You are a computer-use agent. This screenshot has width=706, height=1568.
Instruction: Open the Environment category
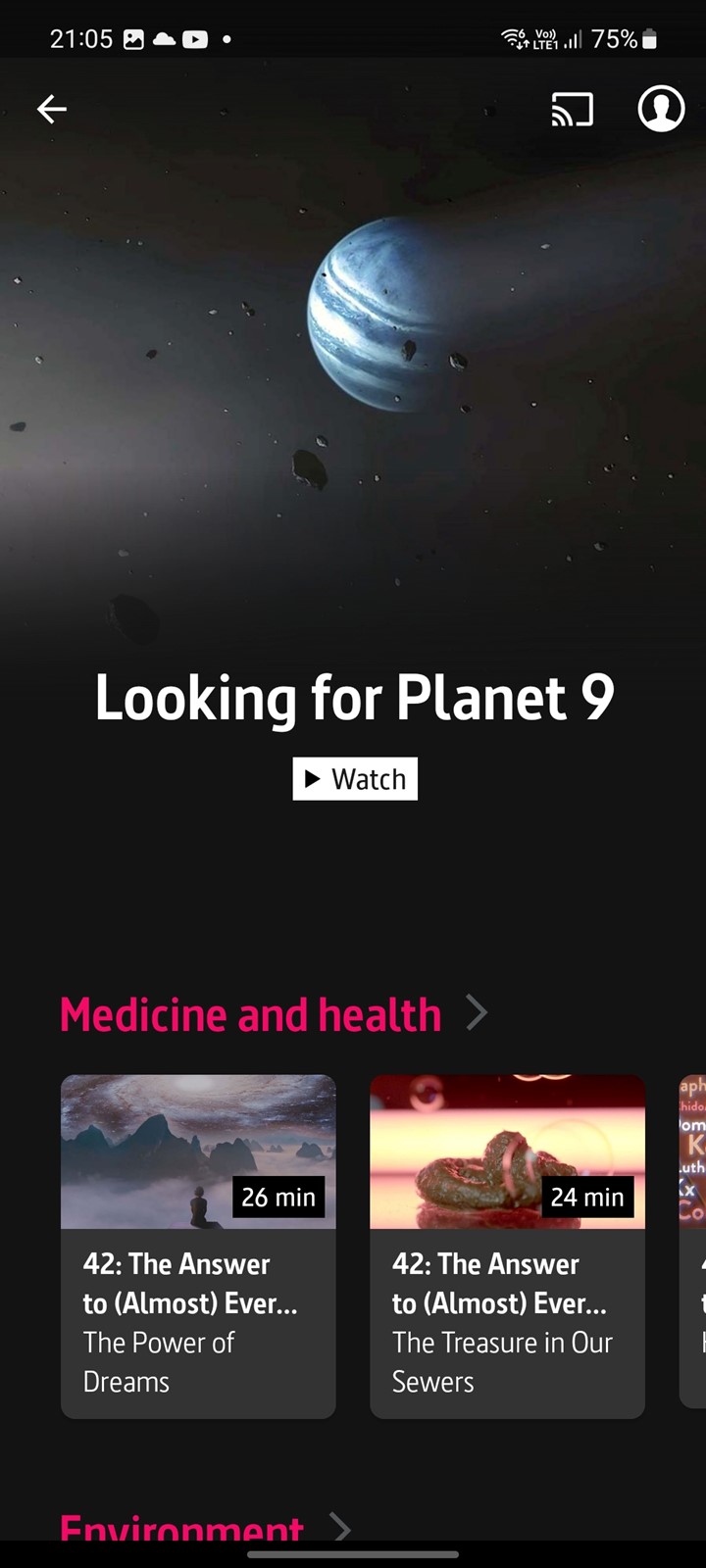coord(204,1528)
